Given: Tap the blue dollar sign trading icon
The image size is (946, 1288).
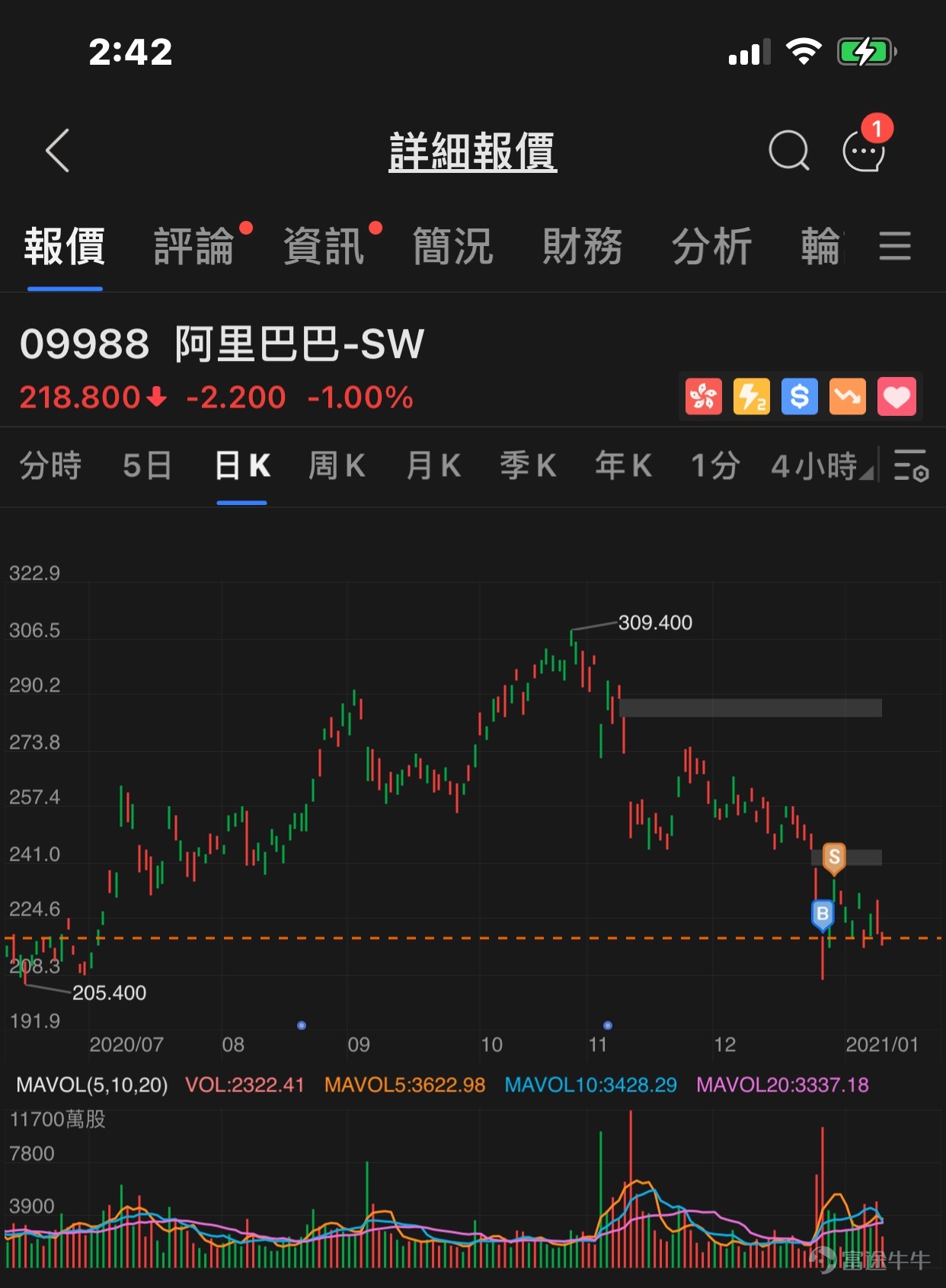Looking at the screenshot, I should [x=800, y=396].
